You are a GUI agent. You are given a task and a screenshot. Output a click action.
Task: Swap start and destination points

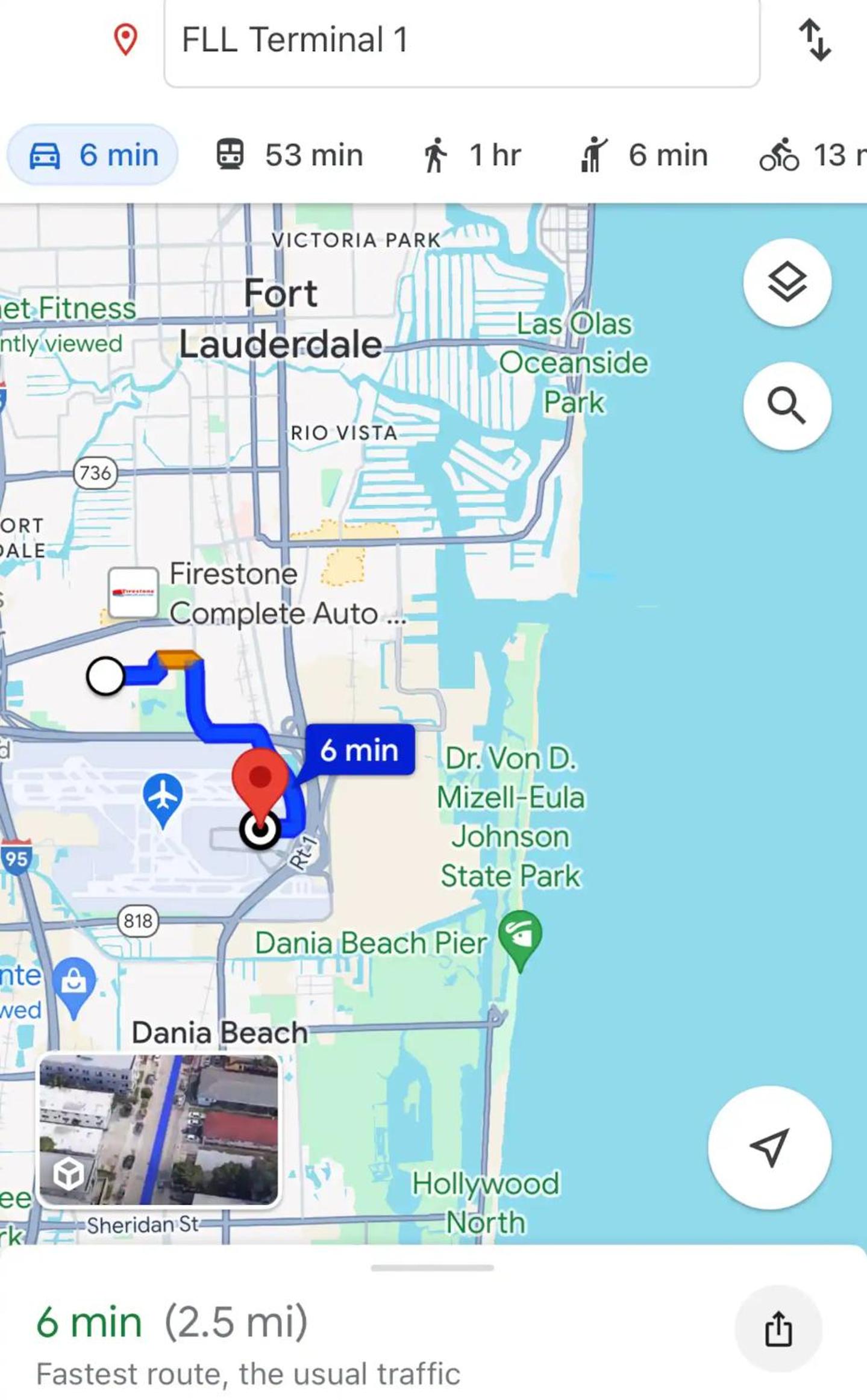[815, 40]
